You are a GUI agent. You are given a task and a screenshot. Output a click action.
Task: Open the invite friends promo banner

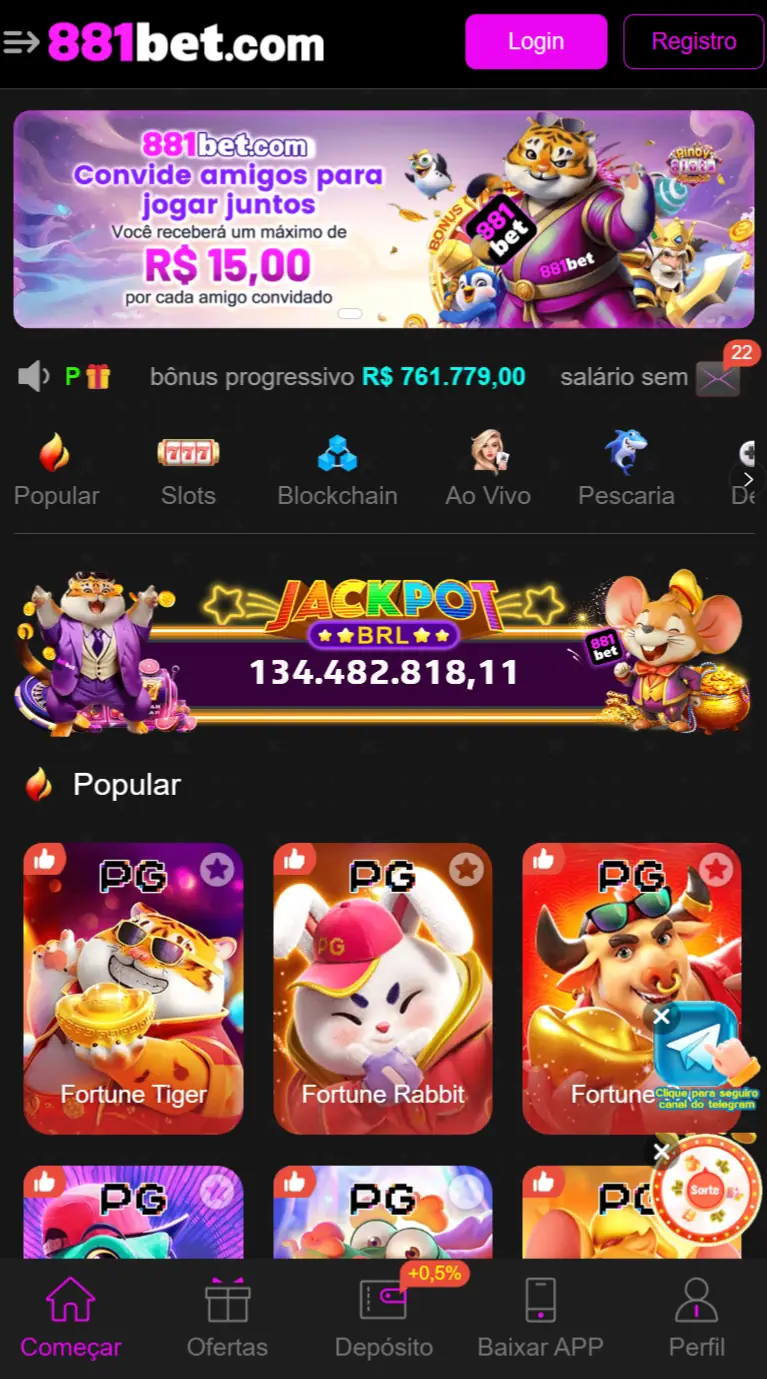(383, 219)
